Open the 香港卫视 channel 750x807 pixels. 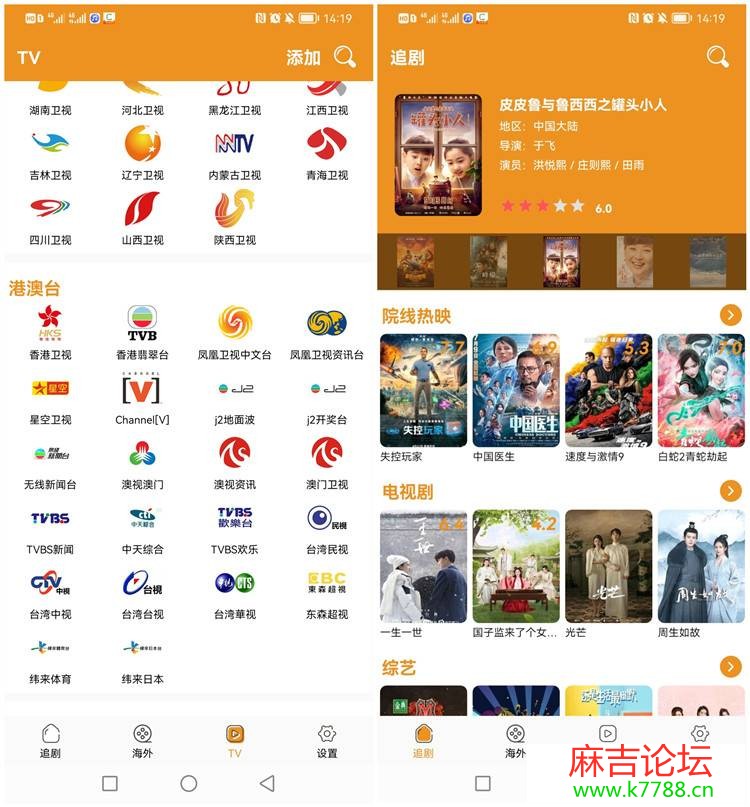50,333
